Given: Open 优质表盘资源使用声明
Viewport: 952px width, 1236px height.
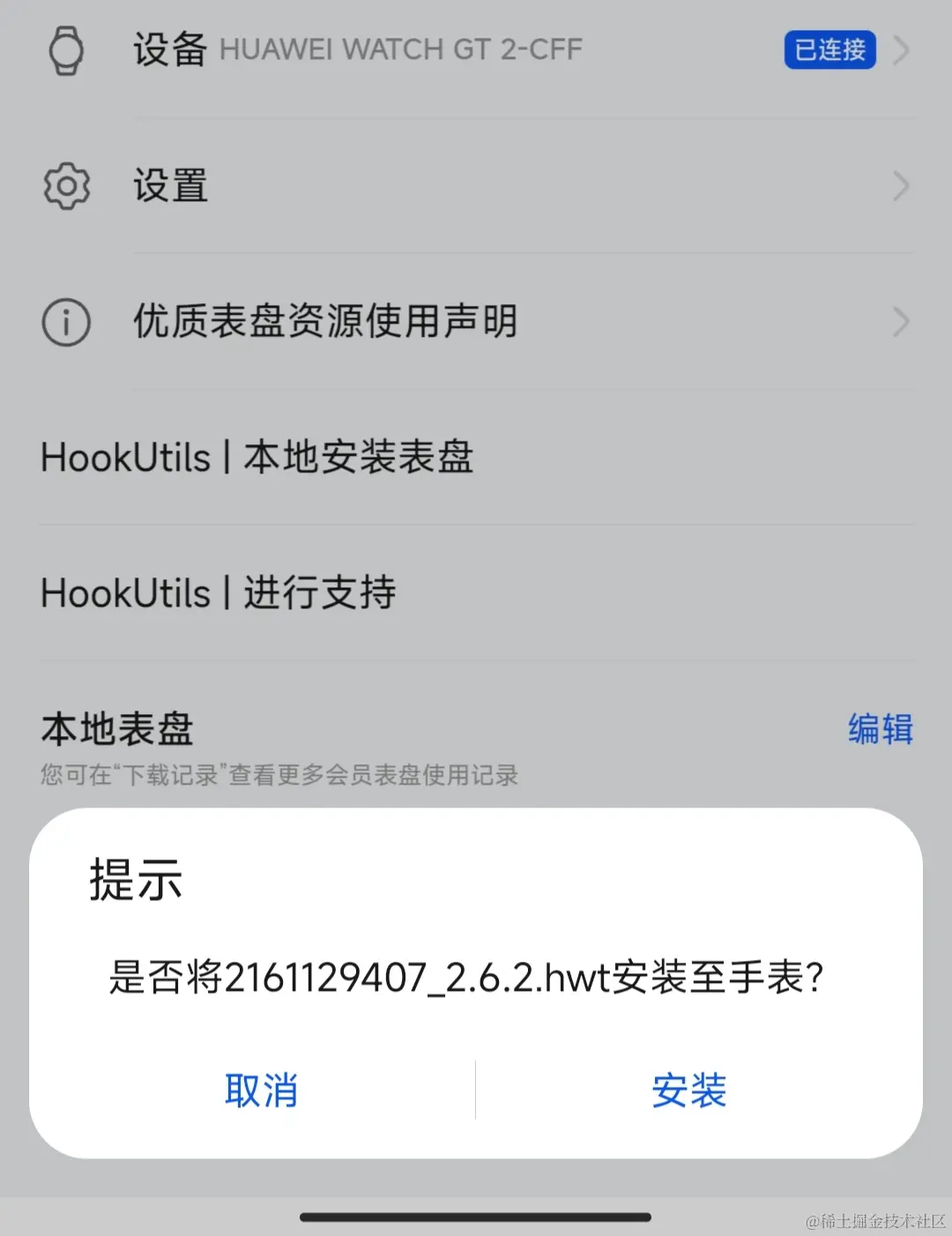Looking at the screenshot, I should [476, 322].
